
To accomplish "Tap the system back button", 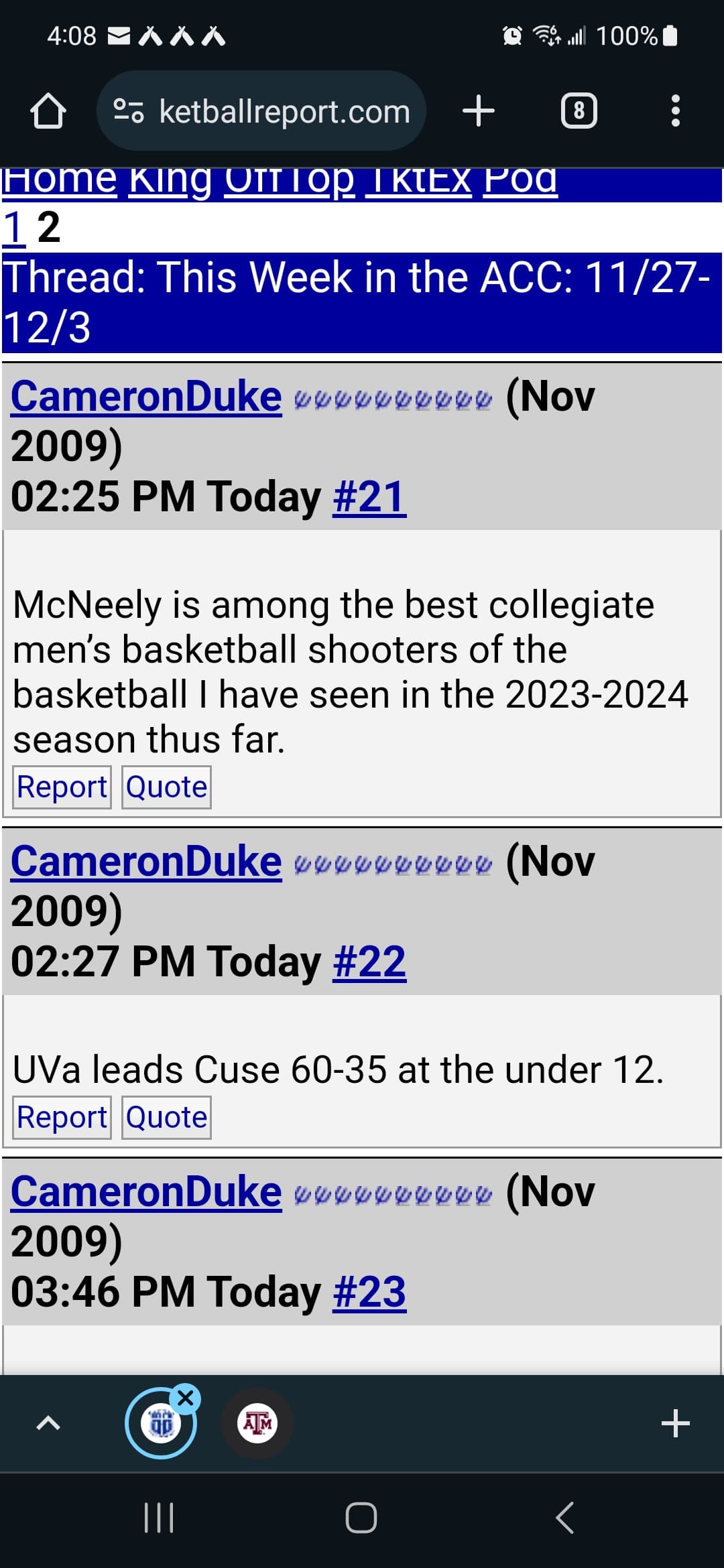I will click(564, 1518).
